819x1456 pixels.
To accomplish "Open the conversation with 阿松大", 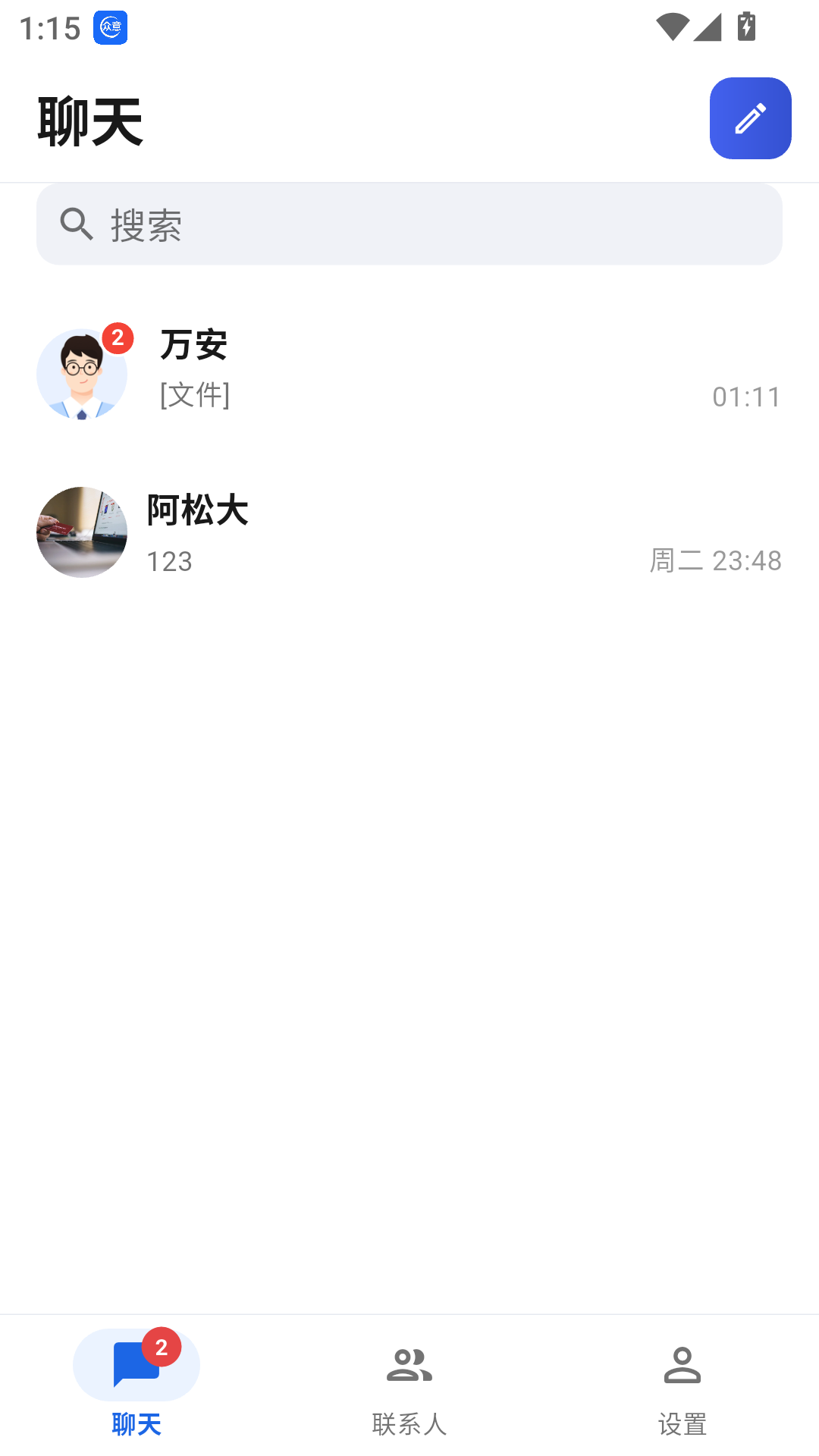I will [x=409, y=532].
